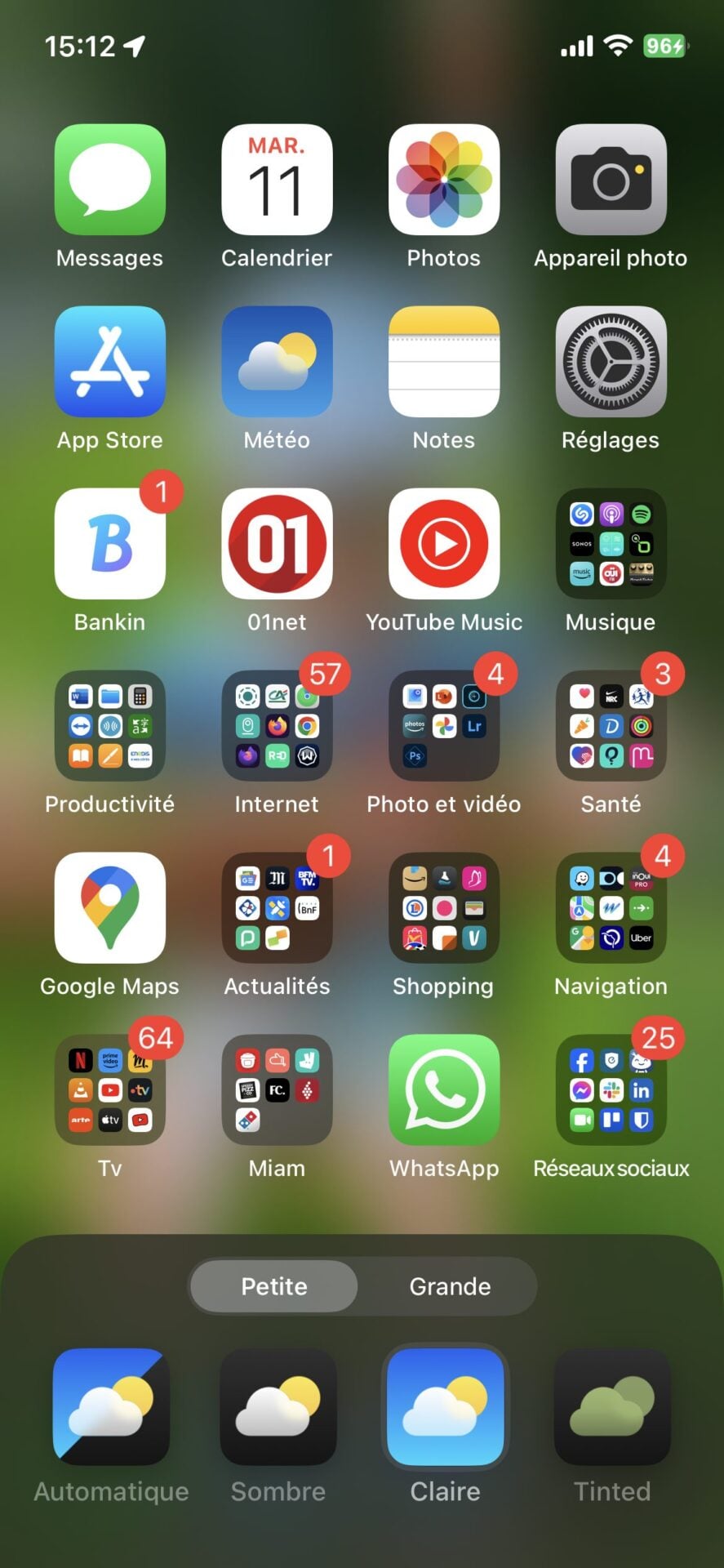Open the Musique folder
The height and width of the screenshot is (1568, 724).
pos(611,544)
